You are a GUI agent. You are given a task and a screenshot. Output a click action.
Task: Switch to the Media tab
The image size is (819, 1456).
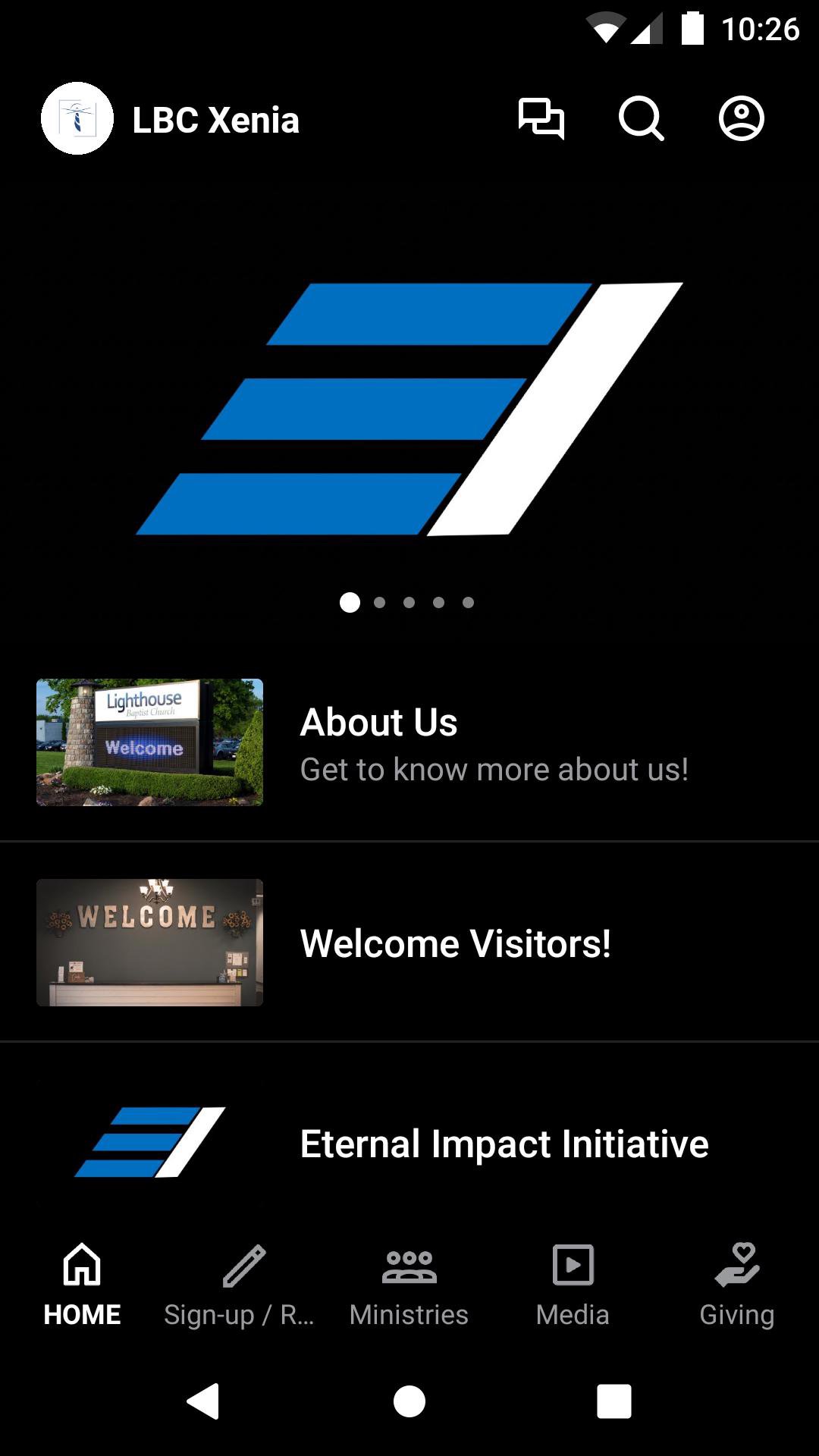pos(573,1282)
